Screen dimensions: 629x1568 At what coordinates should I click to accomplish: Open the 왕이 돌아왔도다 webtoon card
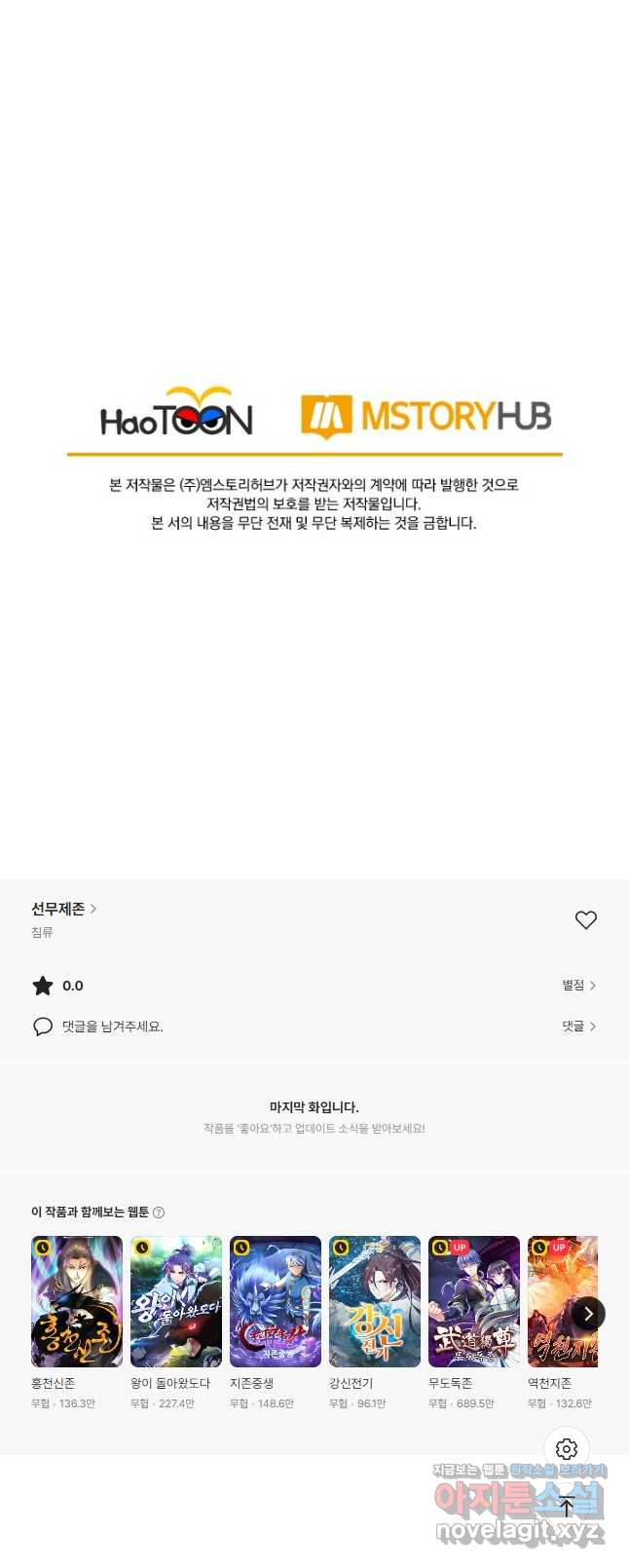(x=176, y=1302)
